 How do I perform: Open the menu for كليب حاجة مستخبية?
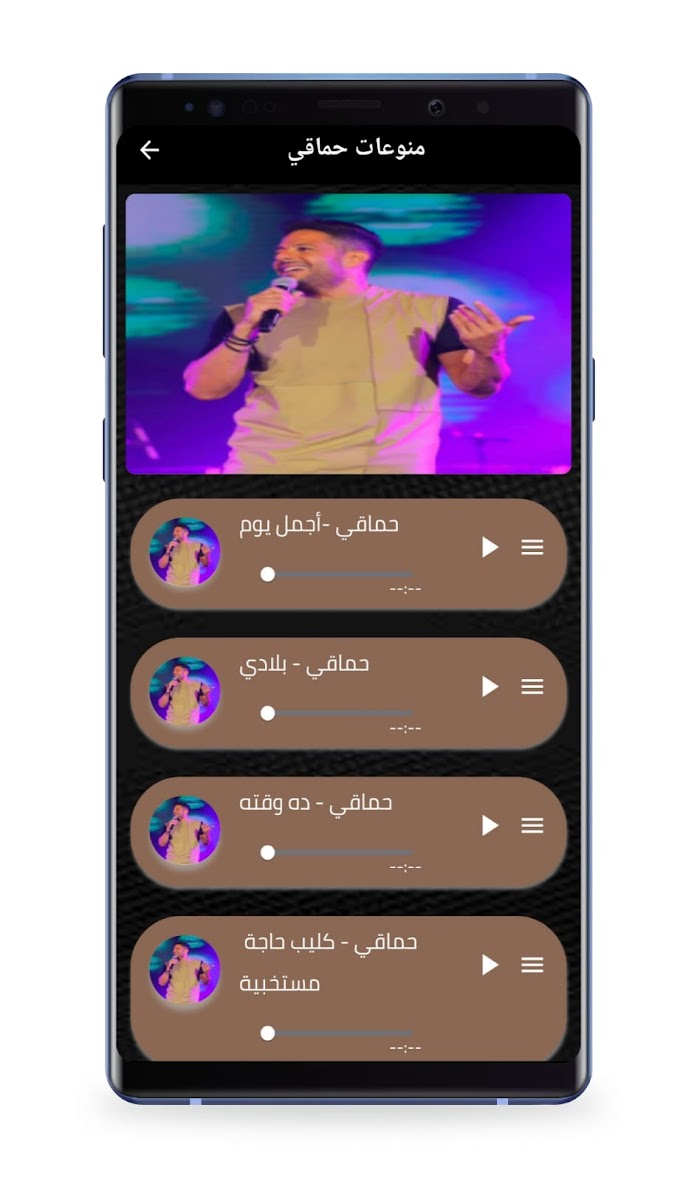click(x=532, y=964)
